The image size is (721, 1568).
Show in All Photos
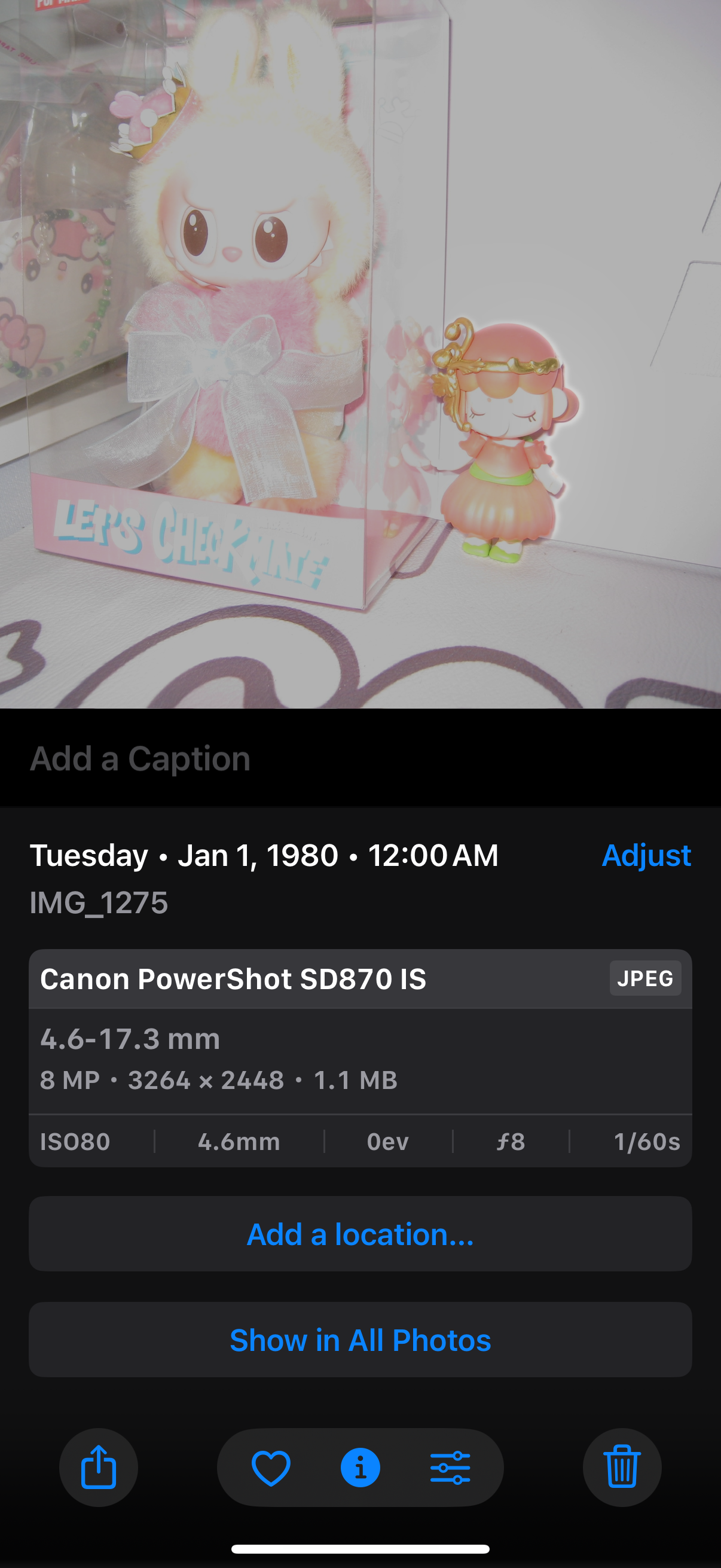[x=360, y=1340]
